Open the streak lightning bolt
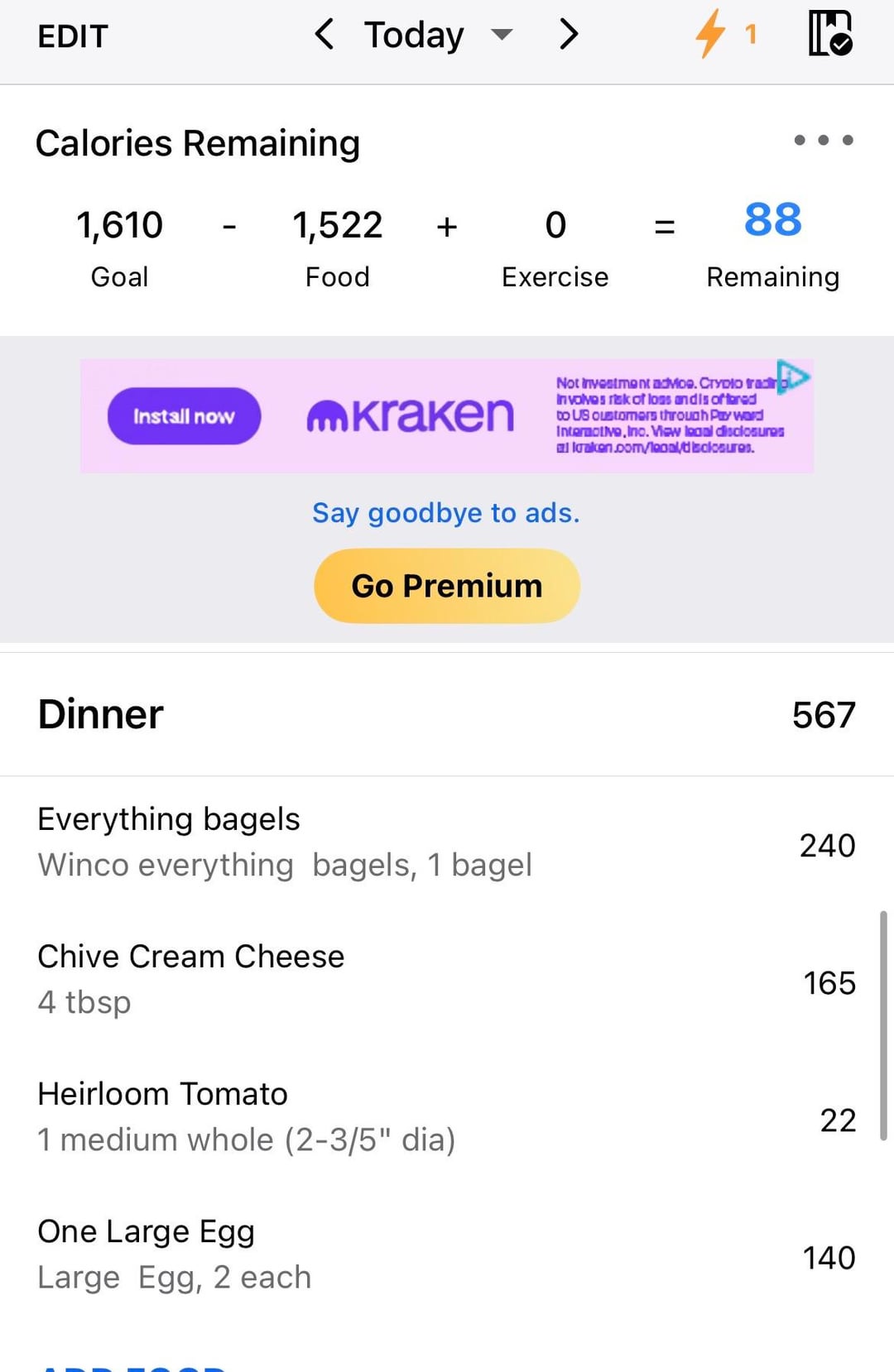 [712, 35]
